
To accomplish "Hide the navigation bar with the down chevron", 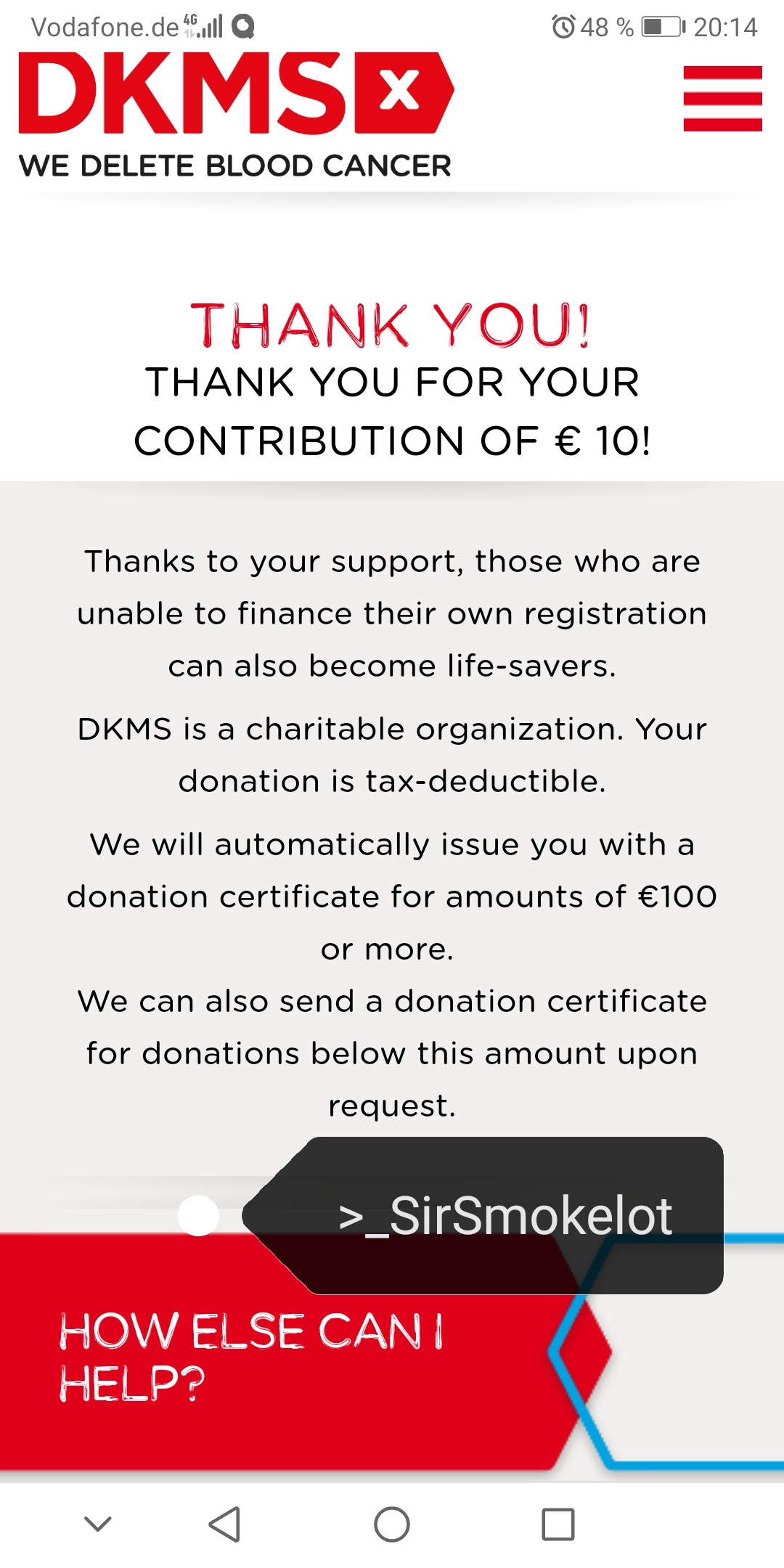I will click(98, 1523).
